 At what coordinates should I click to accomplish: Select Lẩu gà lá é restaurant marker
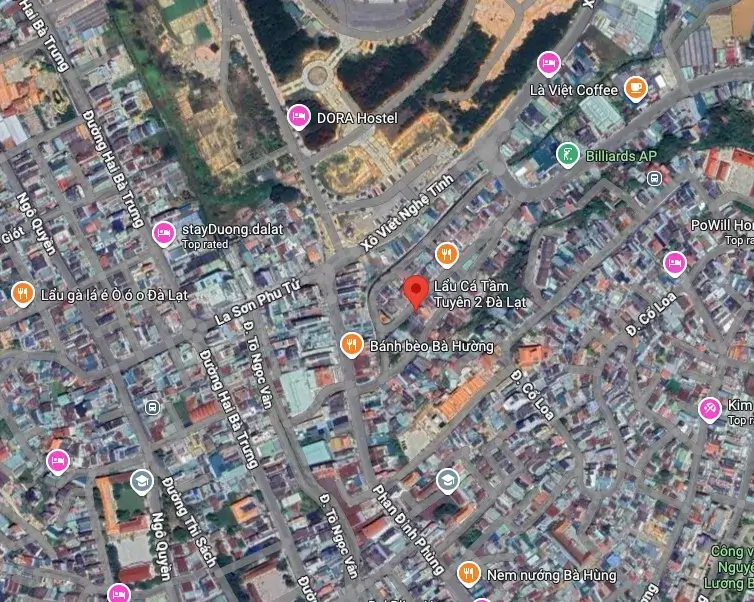pos(22,293)
